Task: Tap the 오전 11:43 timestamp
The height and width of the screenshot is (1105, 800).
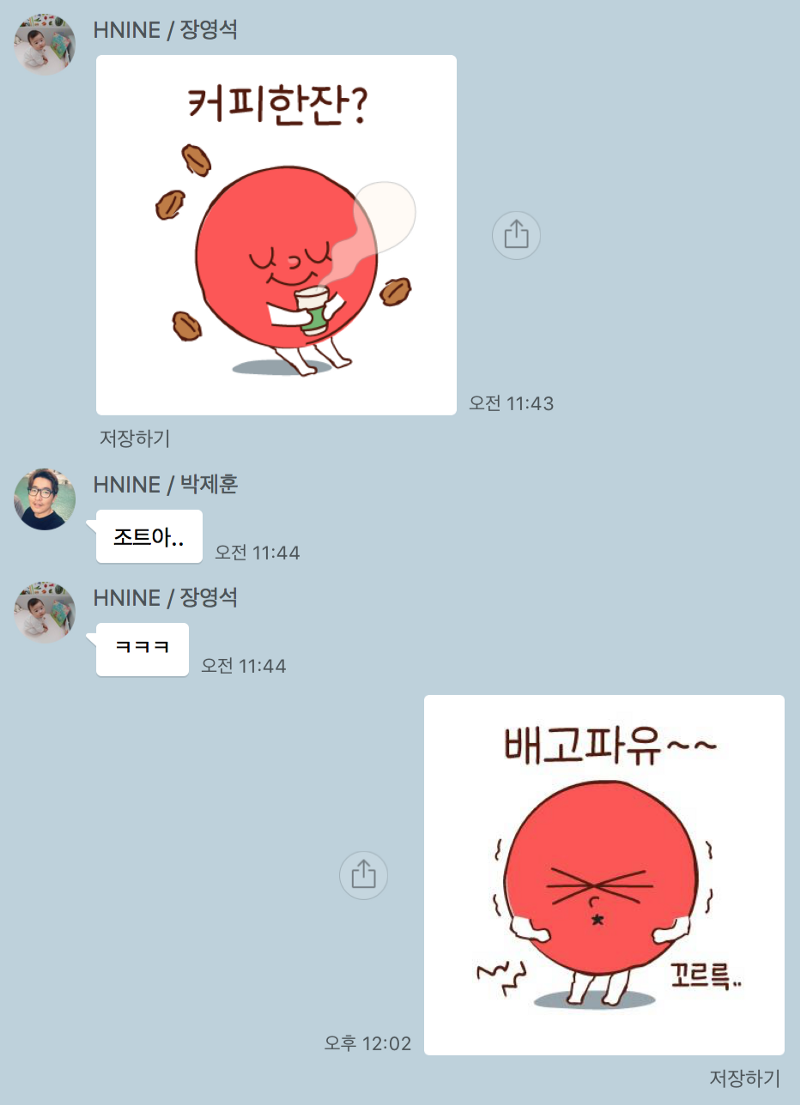Action: pos(513,404)
